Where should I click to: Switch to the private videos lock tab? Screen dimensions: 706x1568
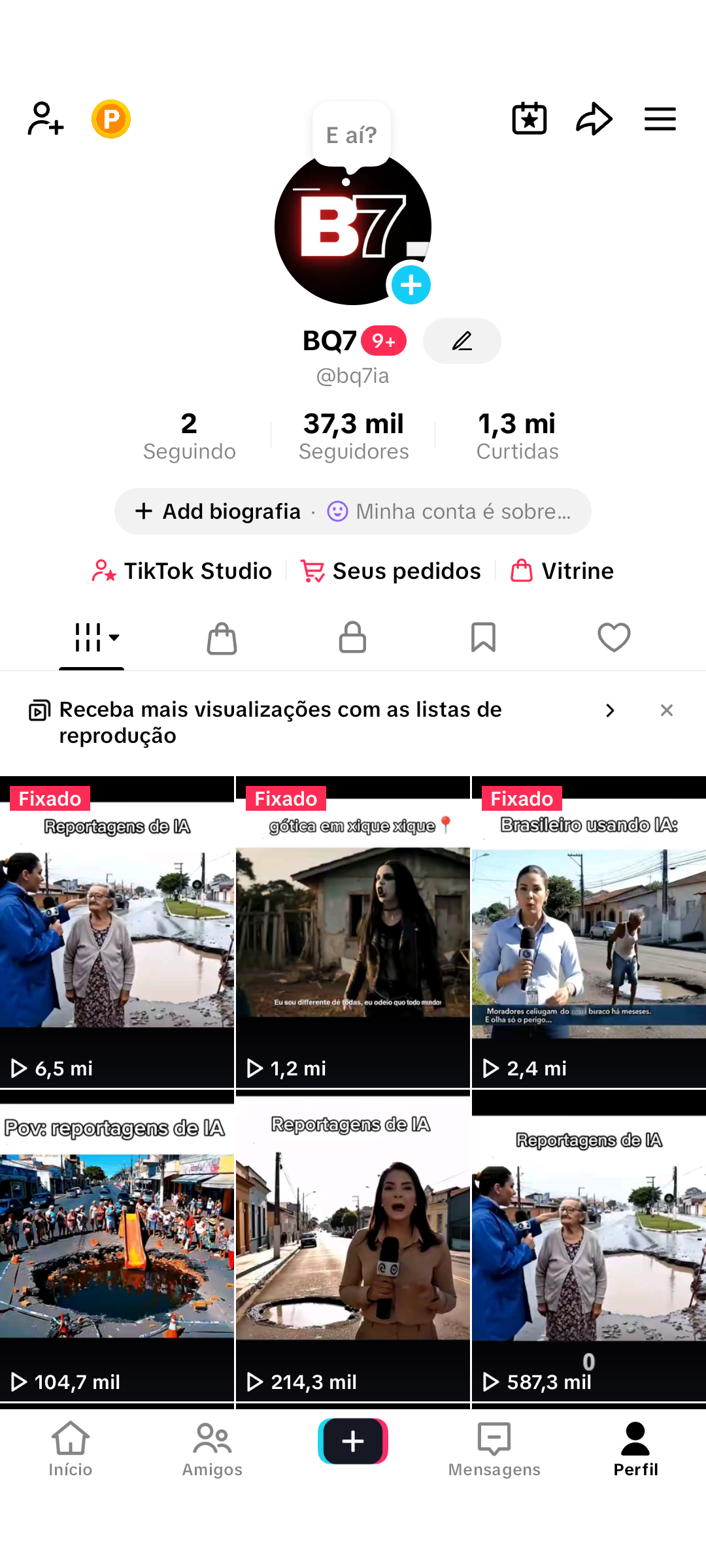tap(352, 638)
